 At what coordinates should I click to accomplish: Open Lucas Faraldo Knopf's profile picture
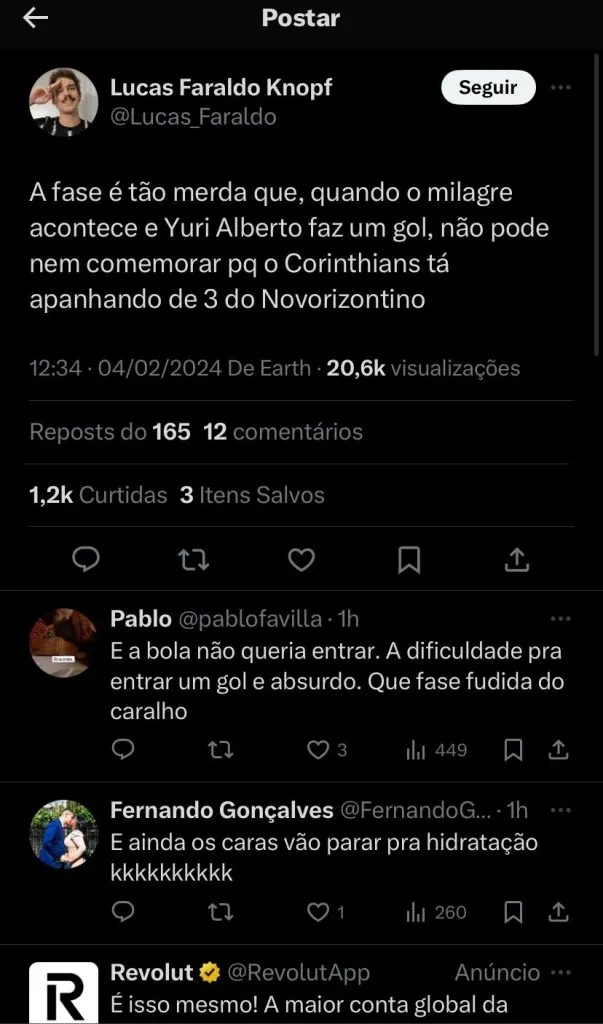click(x=63, y=102)
